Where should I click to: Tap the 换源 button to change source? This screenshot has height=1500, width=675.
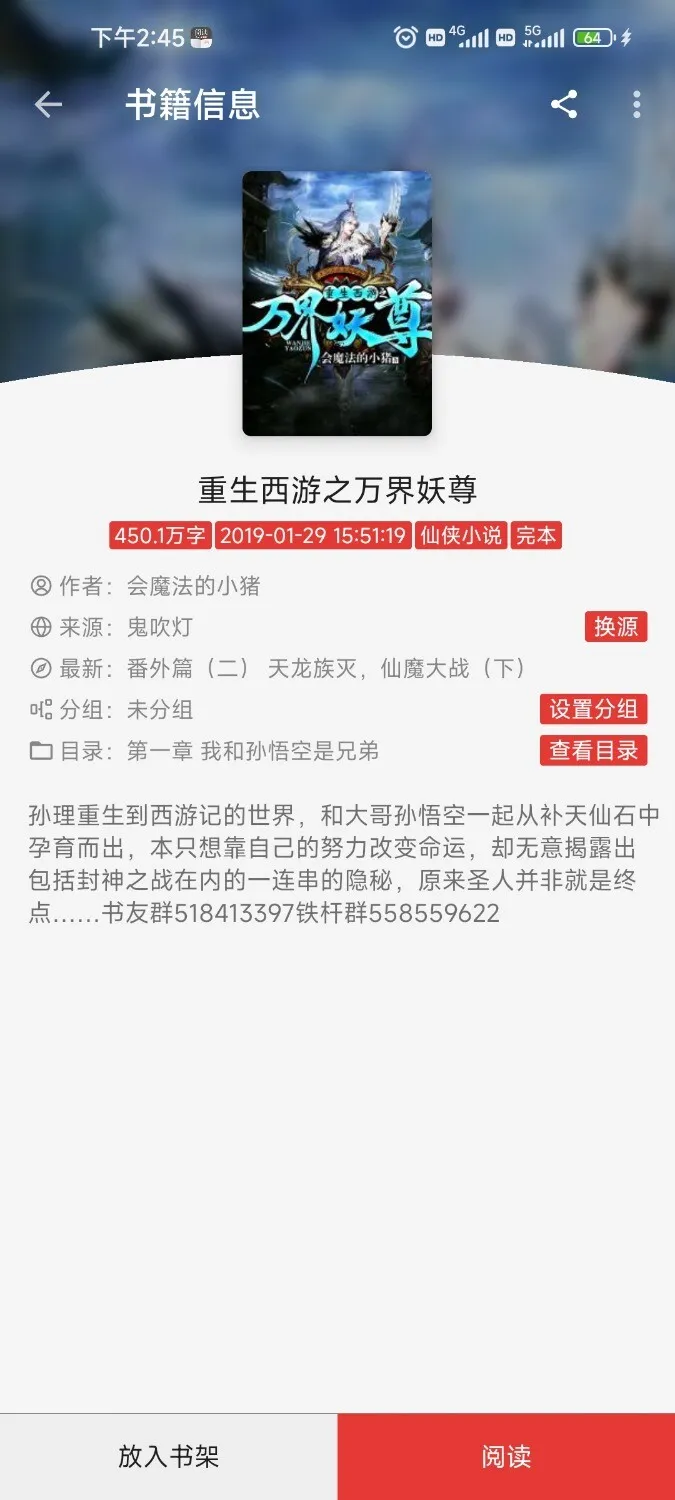tap(616, 627)
